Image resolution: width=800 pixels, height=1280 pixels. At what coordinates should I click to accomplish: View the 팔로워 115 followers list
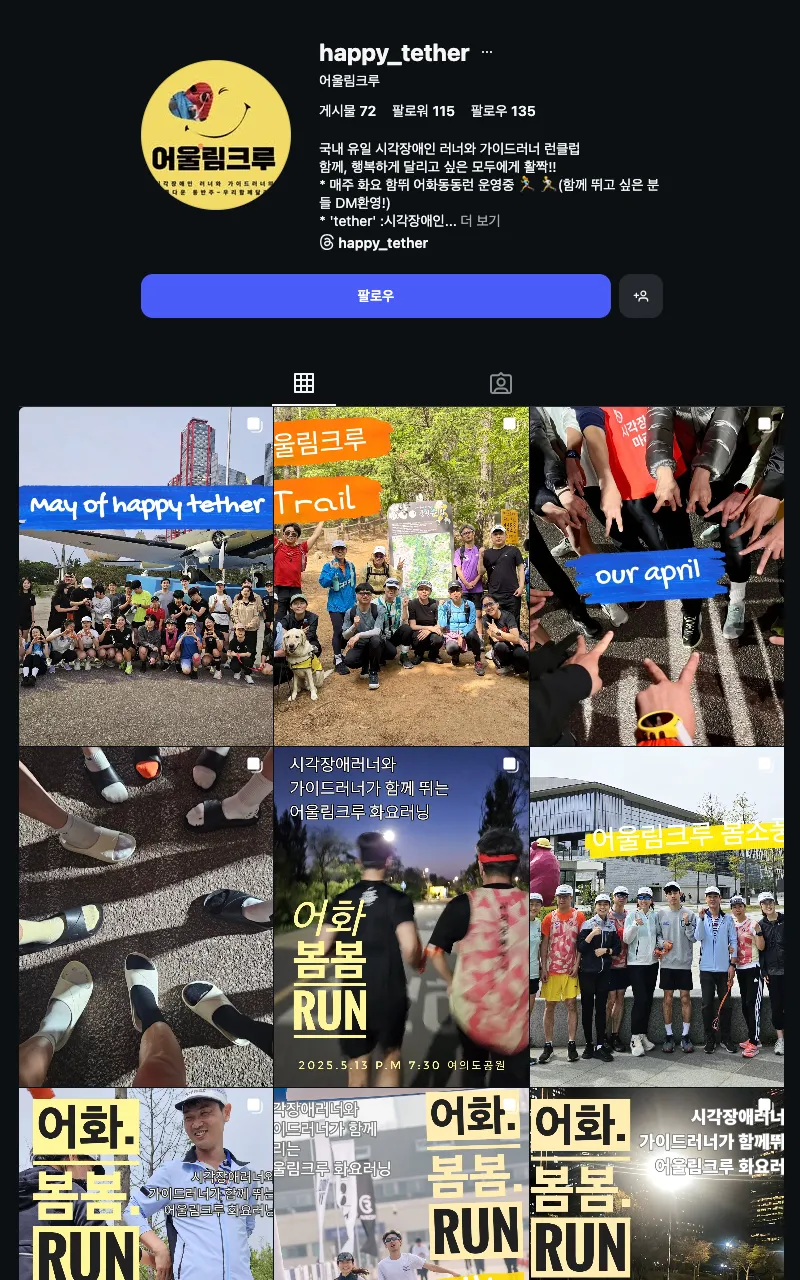423,111
